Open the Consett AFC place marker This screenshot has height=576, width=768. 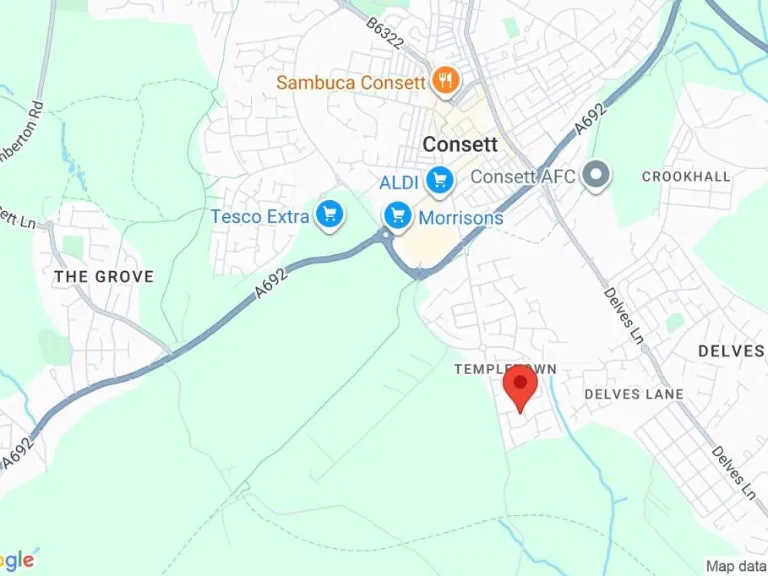tap(597, 175)
